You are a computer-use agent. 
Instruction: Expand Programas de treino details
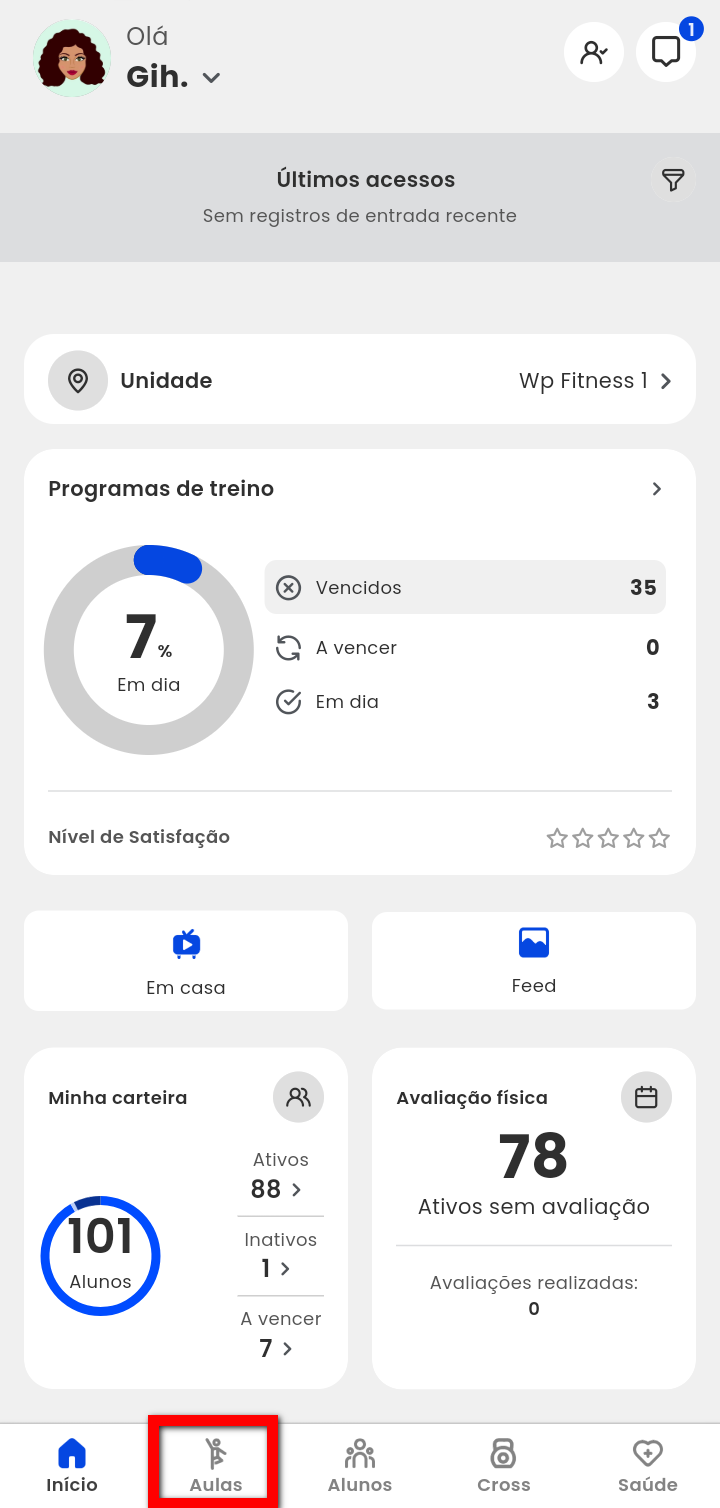point(657,489)
